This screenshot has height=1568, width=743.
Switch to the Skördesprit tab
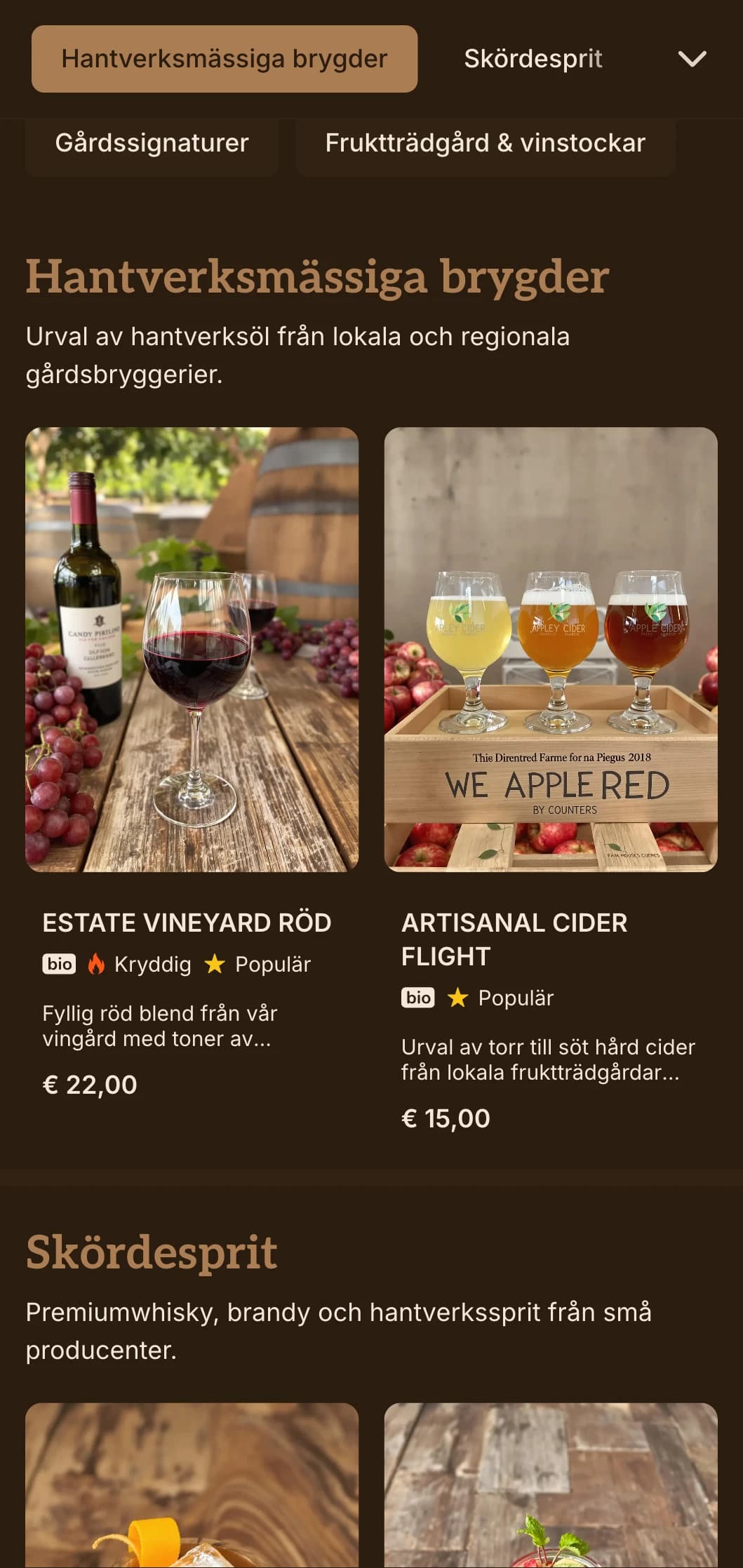[x=533, y=59]
